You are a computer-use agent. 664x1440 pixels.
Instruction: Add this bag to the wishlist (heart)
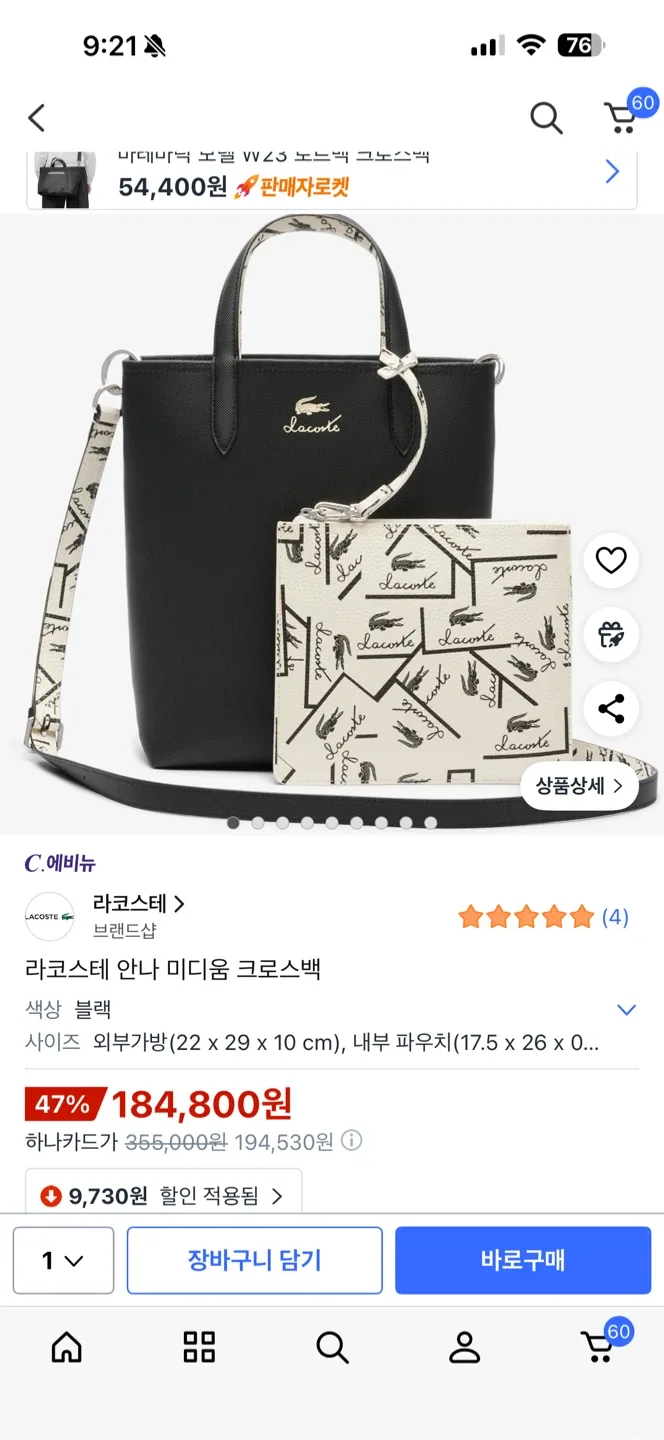(610, 561)
